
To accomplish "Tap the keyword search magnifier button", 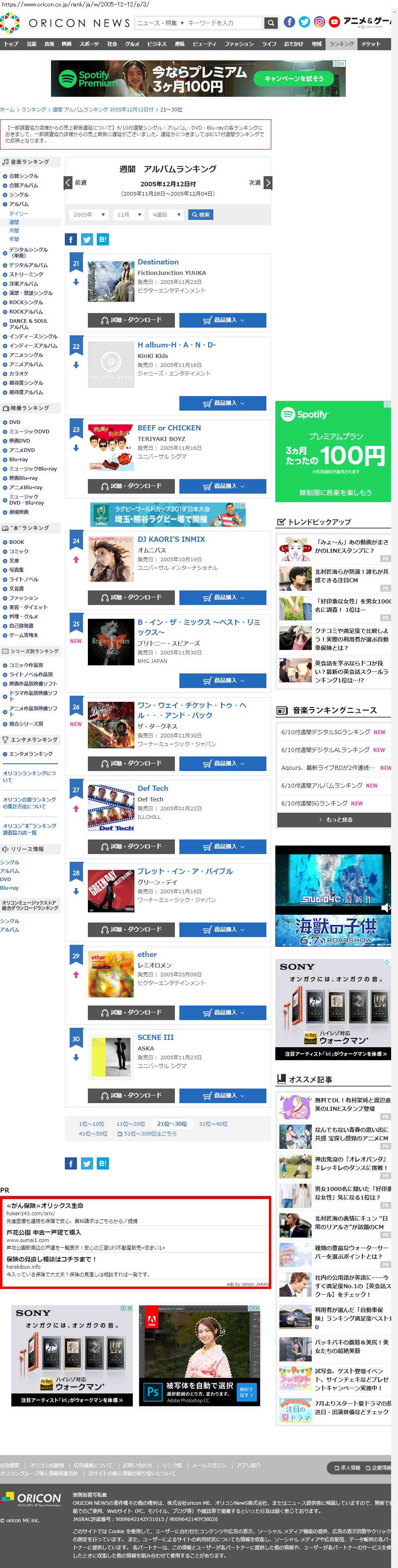I will (x=271, y=23).
